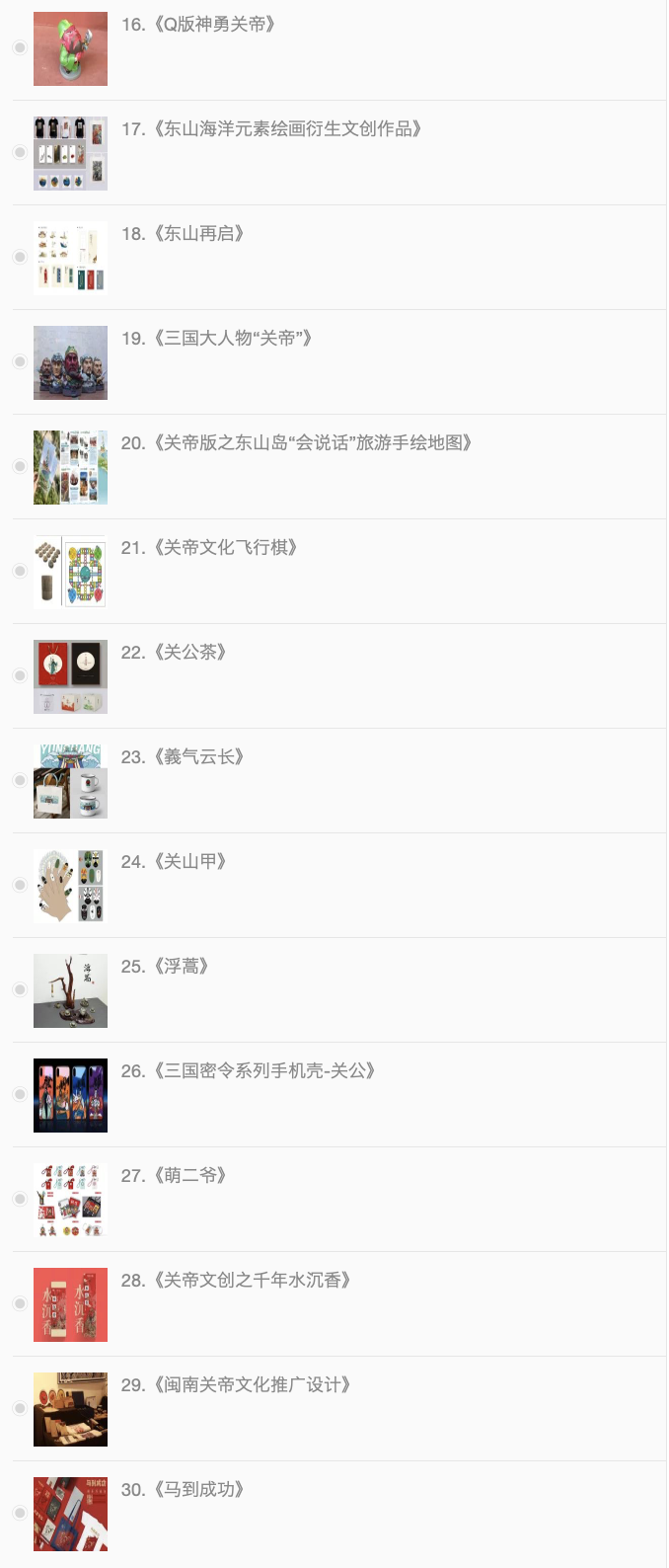This screenshot has width=669, height=1568.
Task: Pick 20.《关帝版之东山岛"会说话"旅游手绘地图》
Action: click(20, 466)
